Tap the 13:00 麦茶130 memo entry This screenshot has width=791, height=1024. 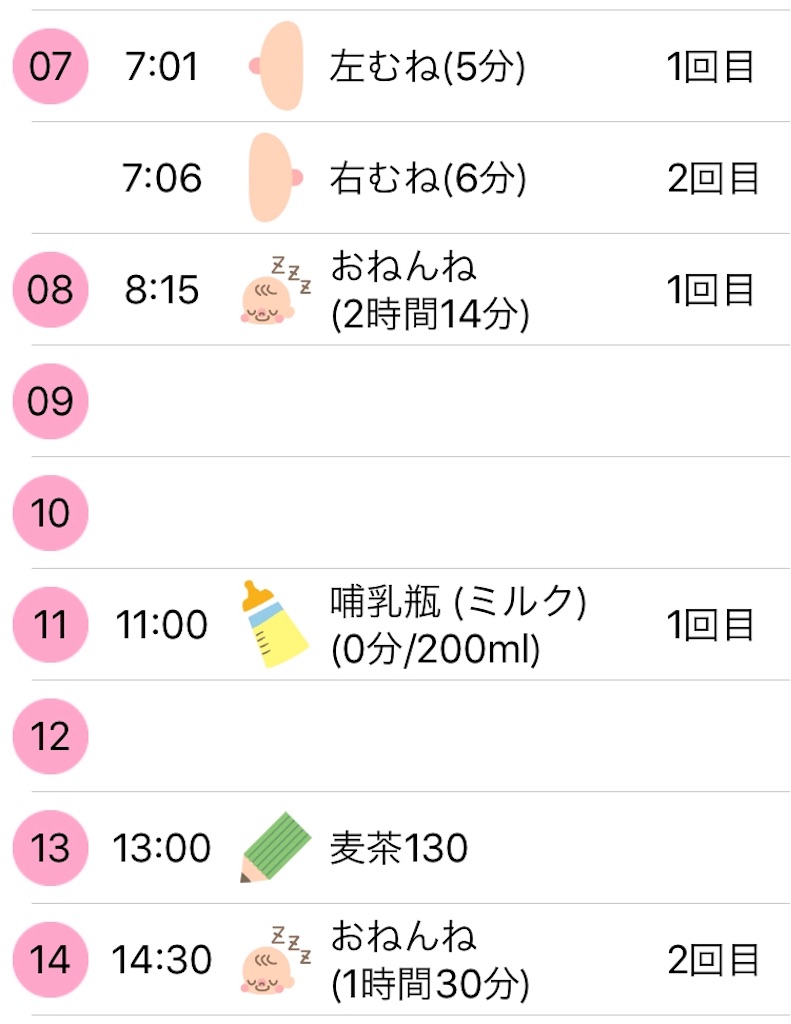(x=398, y=850)
